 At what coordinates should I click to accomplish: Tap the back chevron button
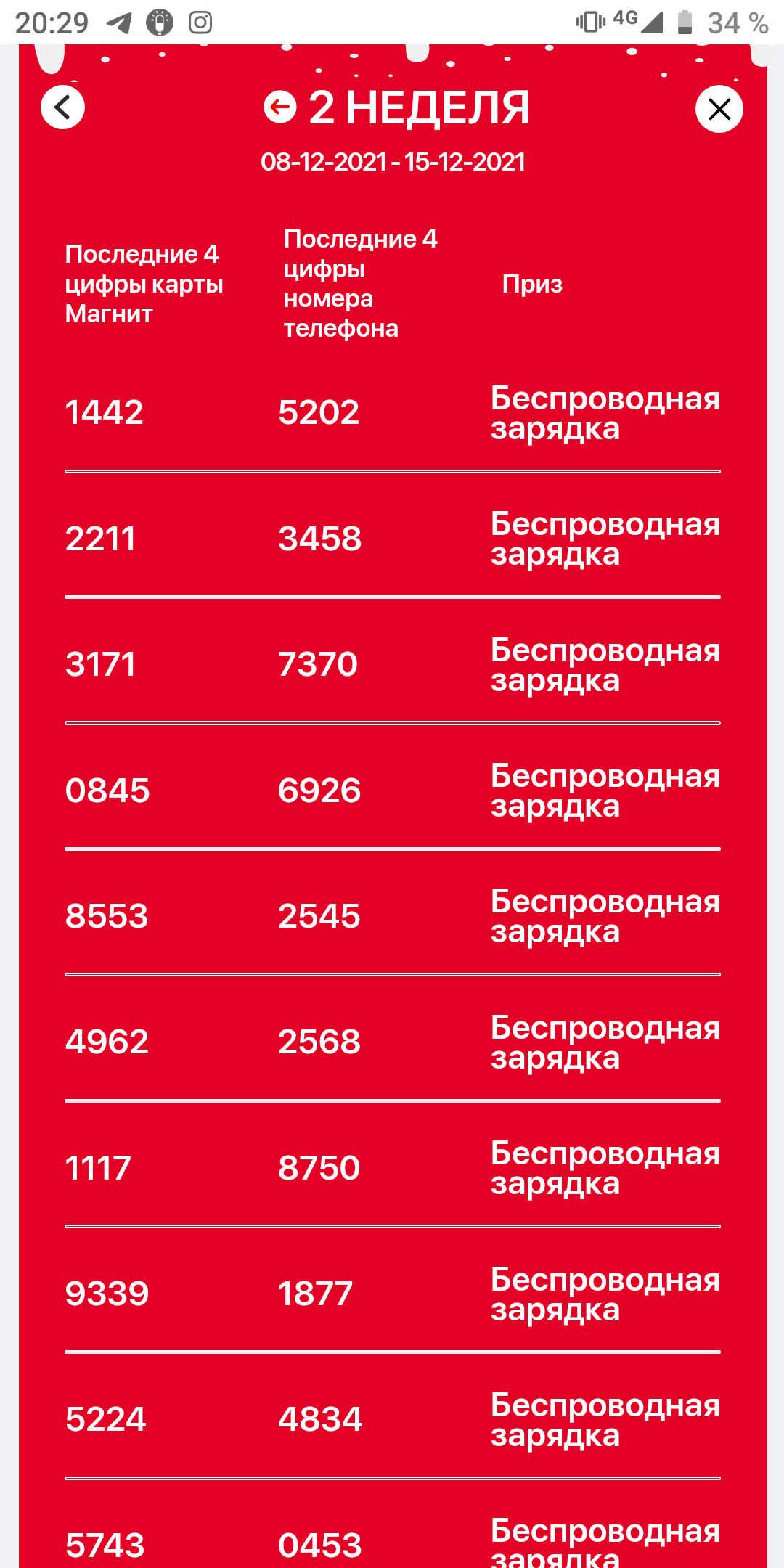63,107
